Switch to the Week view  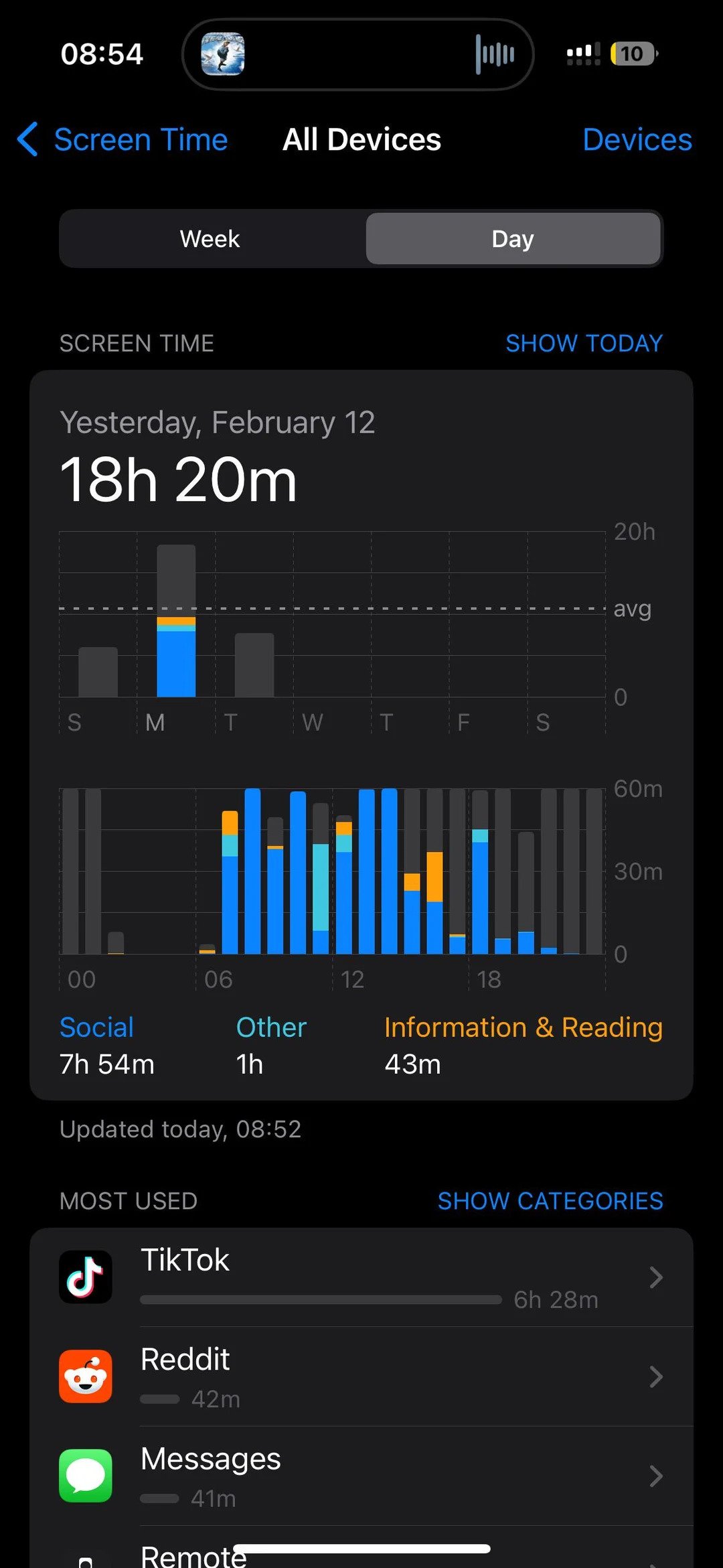pos(210,238)
